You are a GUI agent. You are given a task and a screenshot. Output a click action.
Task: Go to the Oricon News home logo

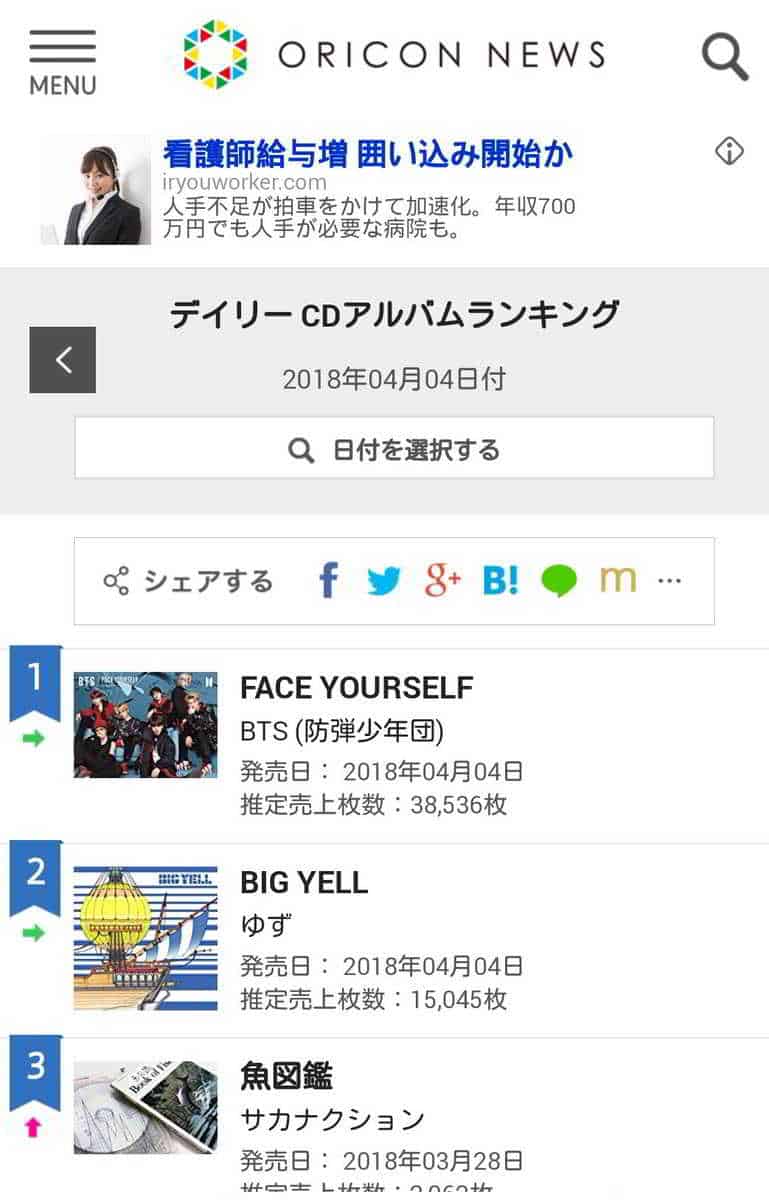(x=394, y=54)
